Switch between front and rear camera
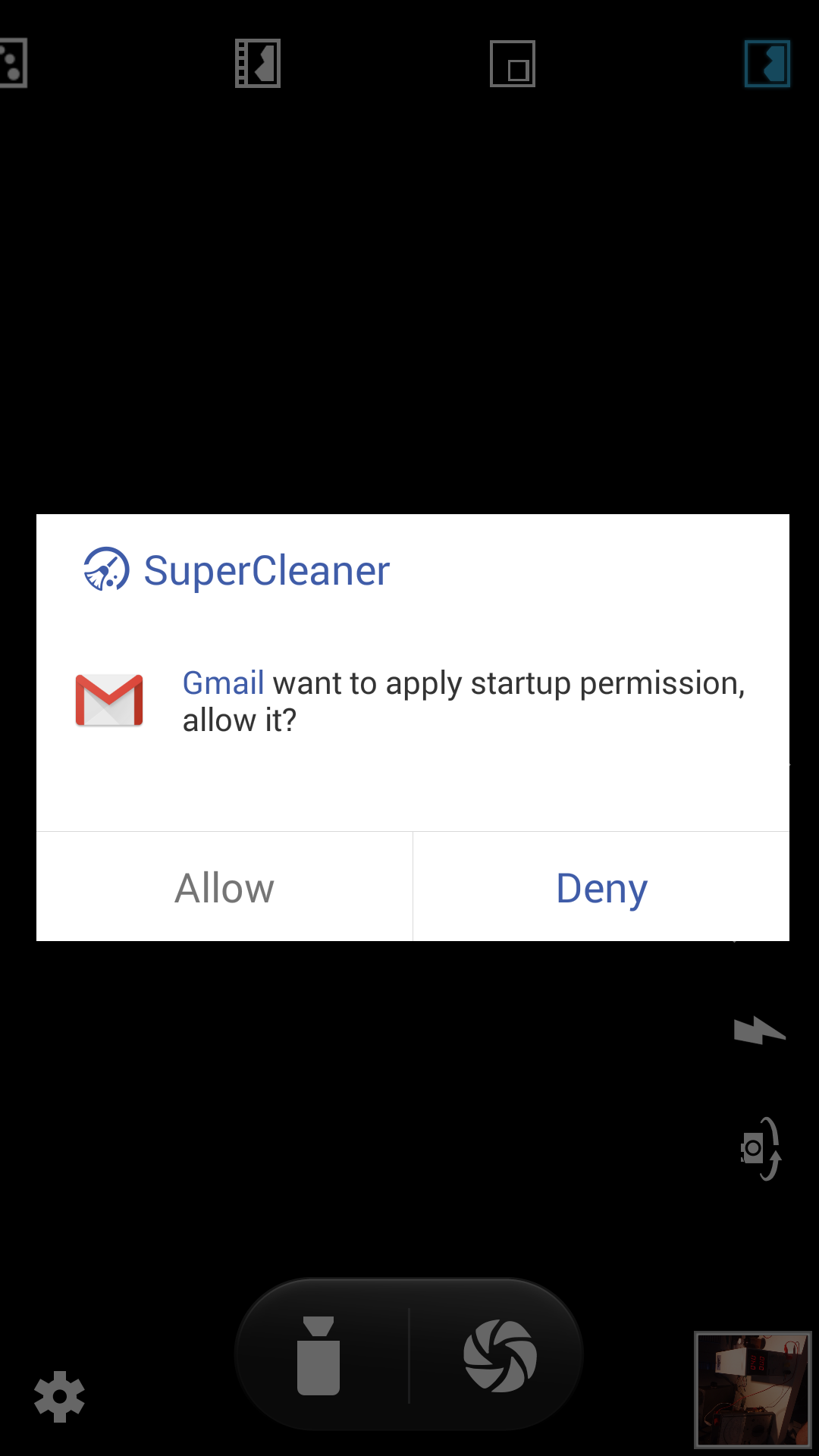Image resolution: width=819 pixels, height=1456 pixels. (x=761, y=1148)
